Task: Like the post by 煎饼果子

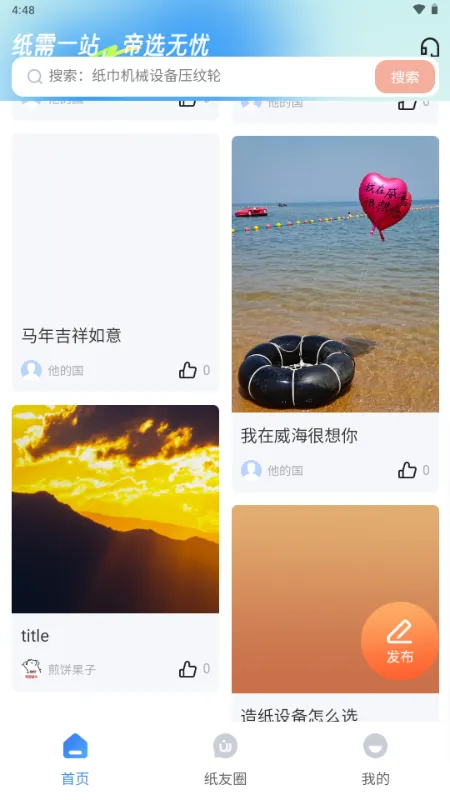Action: [x=188, y=669]
